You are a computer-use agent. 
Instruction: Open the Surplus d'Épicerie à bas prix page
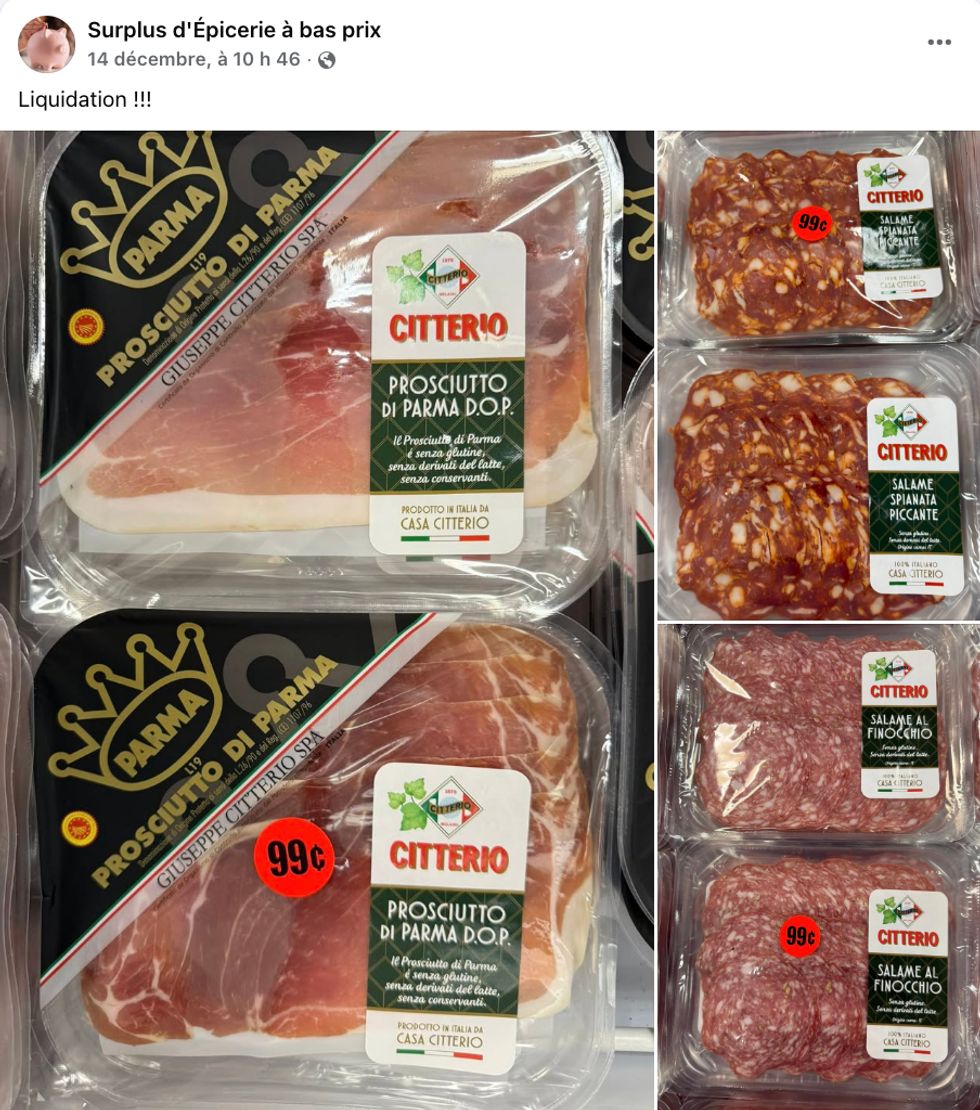234,30
